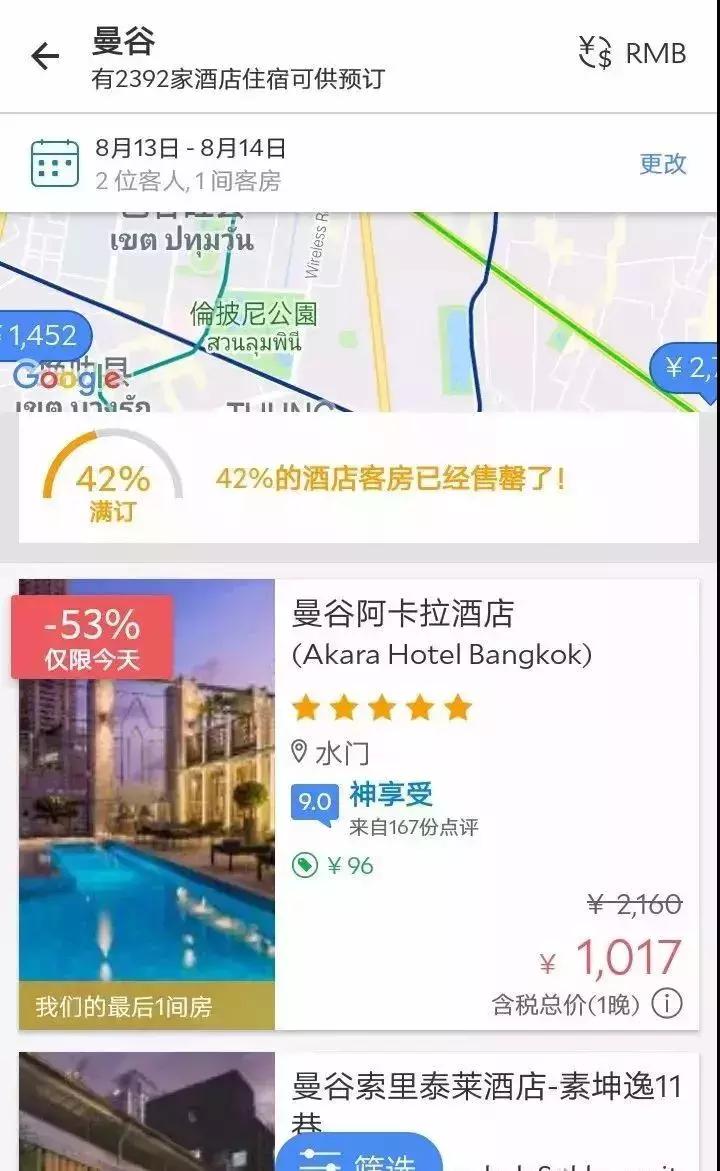Tap the five-star rating of Akara Hotel
This screenshot has height=1171, width=720.
380,706
